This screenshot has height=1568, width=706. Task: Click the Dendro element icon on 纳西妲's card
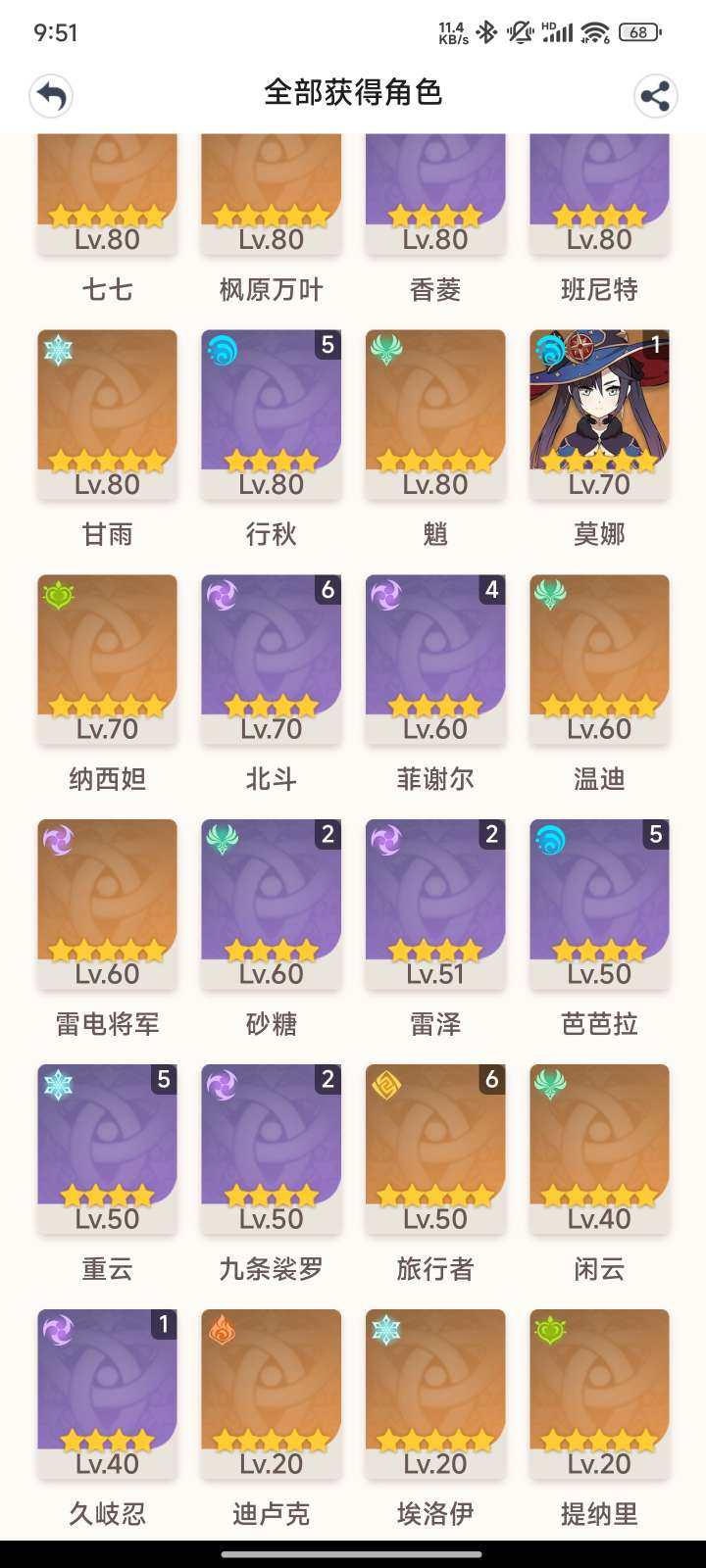click(x=59, y=596)
